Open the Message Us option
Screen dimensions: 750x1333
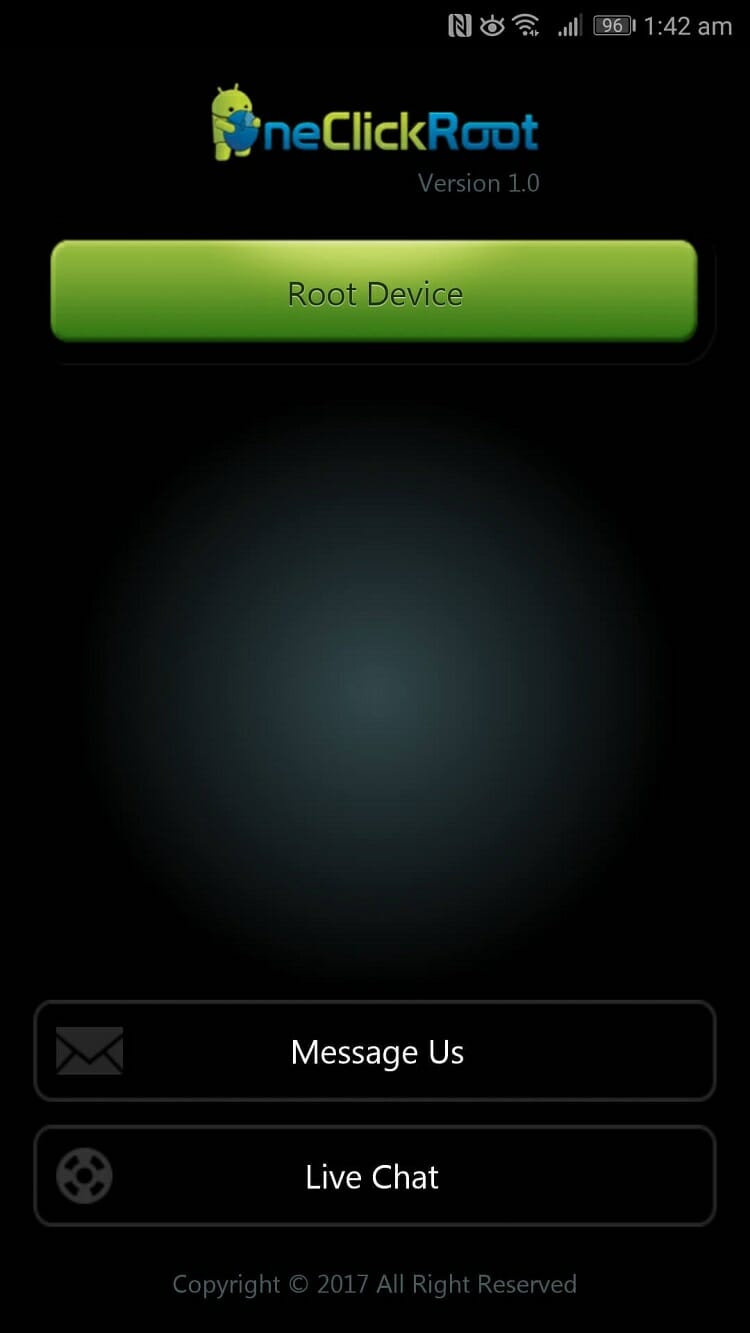(x=375, y=1051)
